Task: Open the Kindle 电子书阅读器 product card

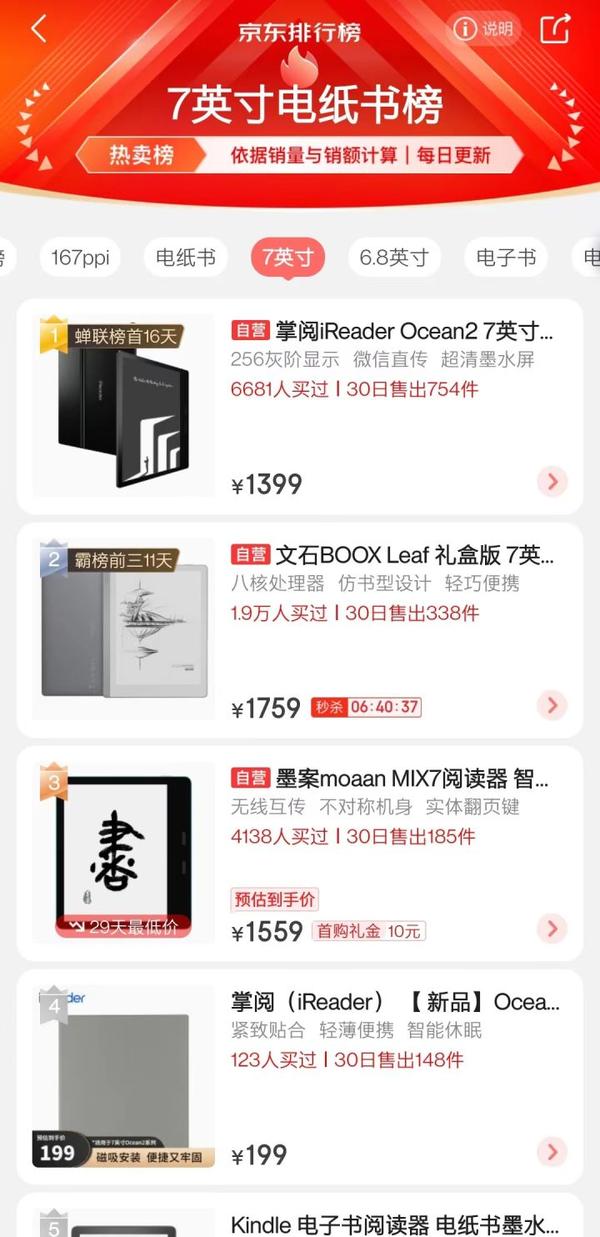Action: point(300,1215)
